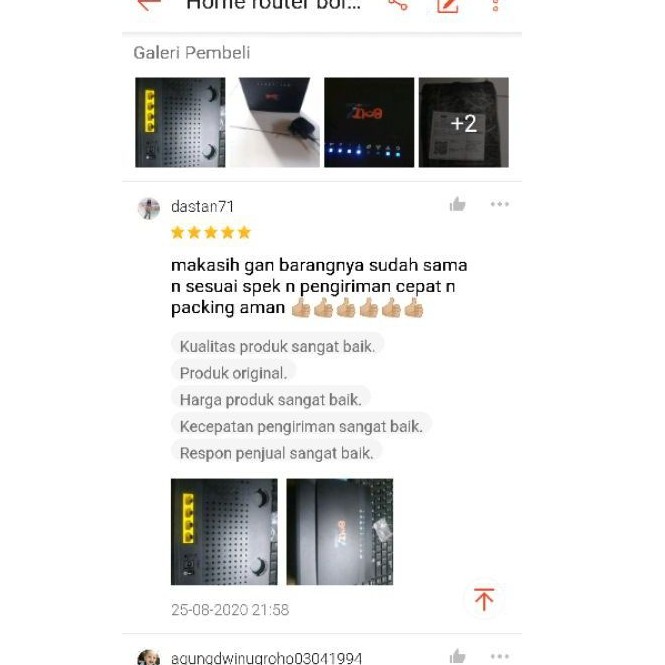Image resolution: width=665 pixels, height=665 pixels.
Task: Open the edit/write review icon
Action: pyautogui.click(x=447, y=5)
